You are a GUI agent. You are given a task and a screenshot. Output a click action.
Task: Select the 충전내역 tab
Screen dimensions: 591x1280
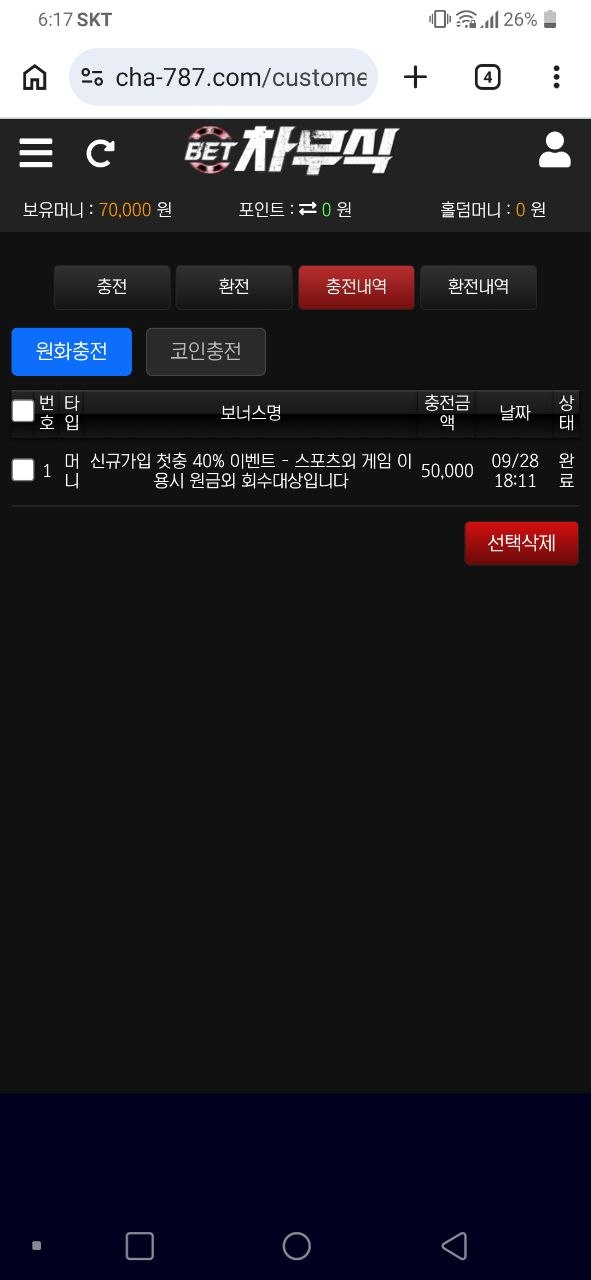(x=356, y=287)
